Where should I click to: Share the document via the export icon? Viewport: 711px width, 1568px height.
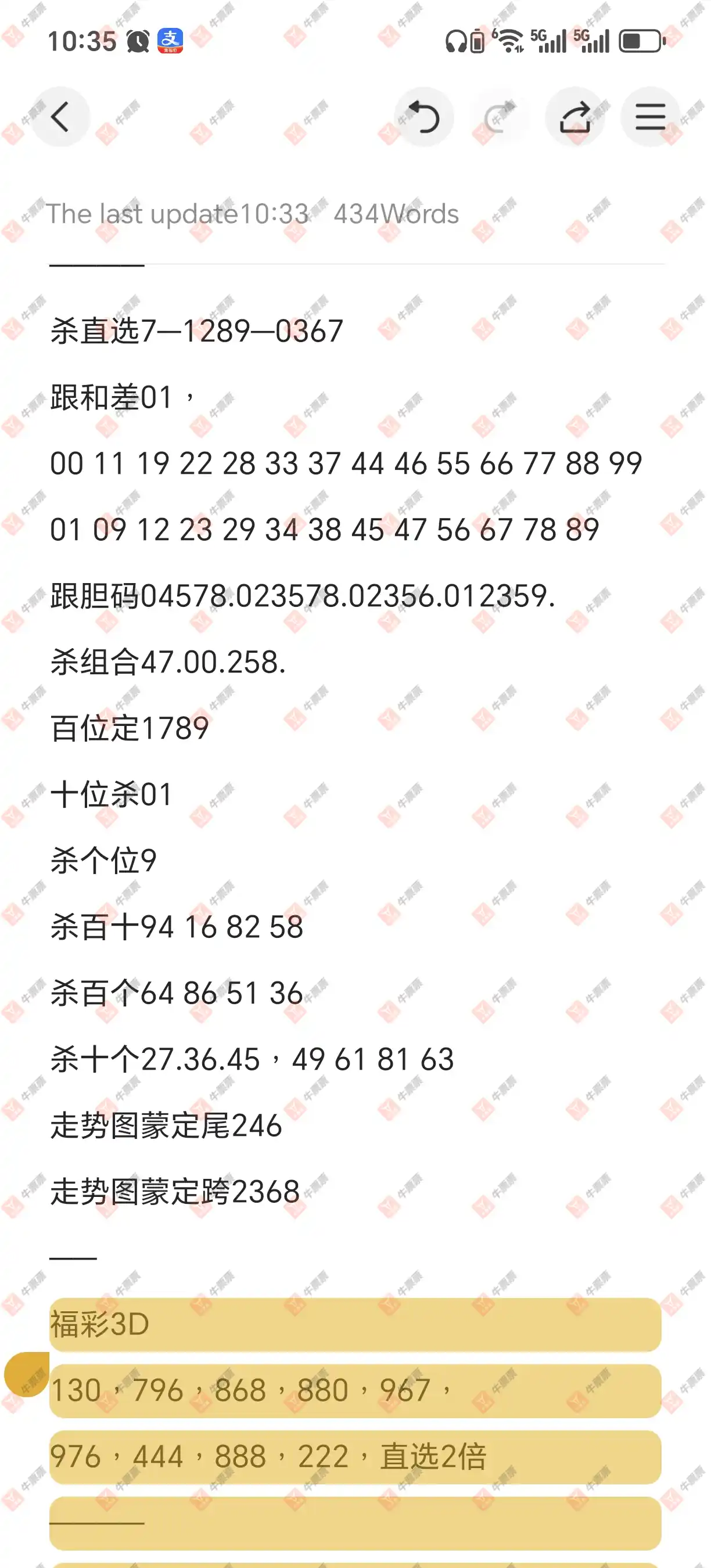point(575,117)
